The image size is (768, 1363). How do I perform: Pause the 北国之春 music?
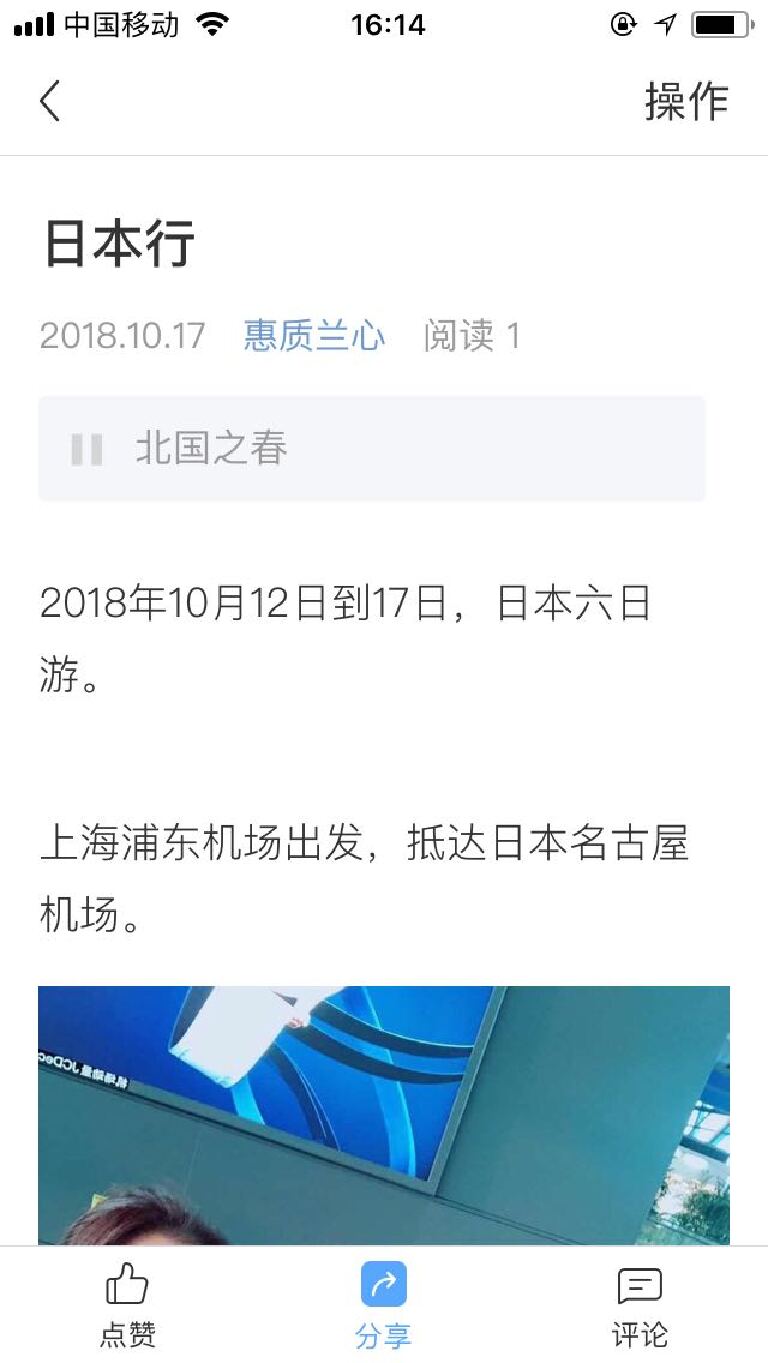(87, 449)
